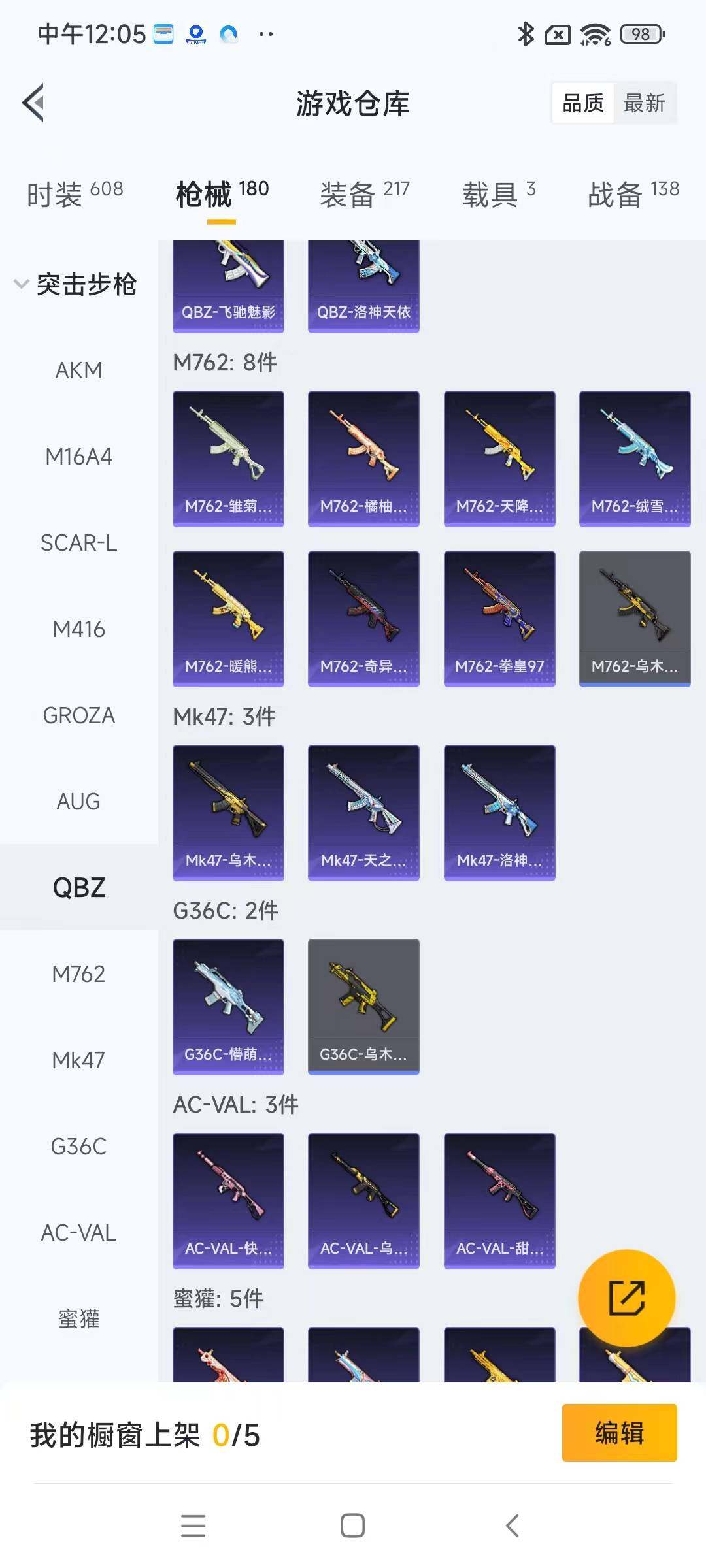The image size is (706, 1568).
Task: Sort by 最新
Action: [644, 103]
